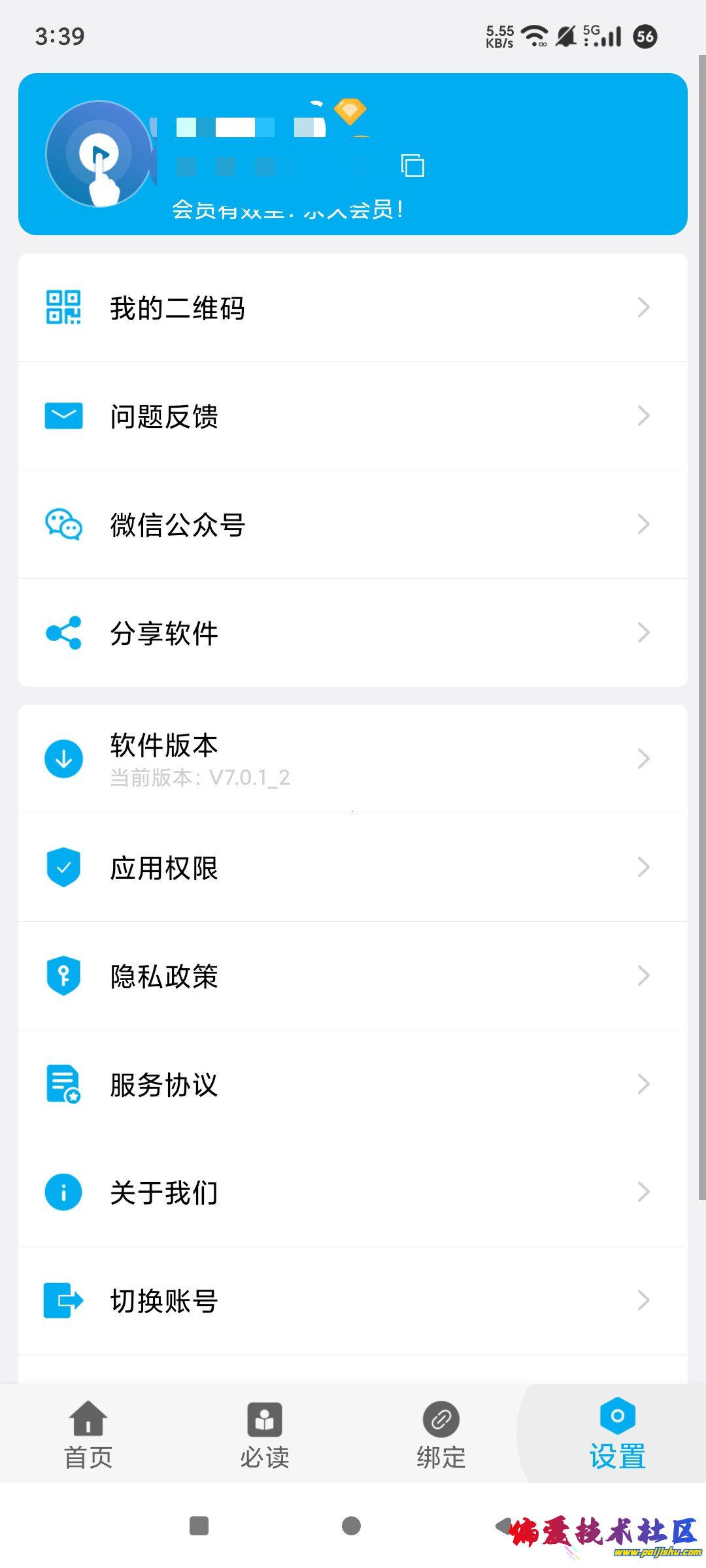Open 关于我们 info
706x1568 pixels.
353,1193
